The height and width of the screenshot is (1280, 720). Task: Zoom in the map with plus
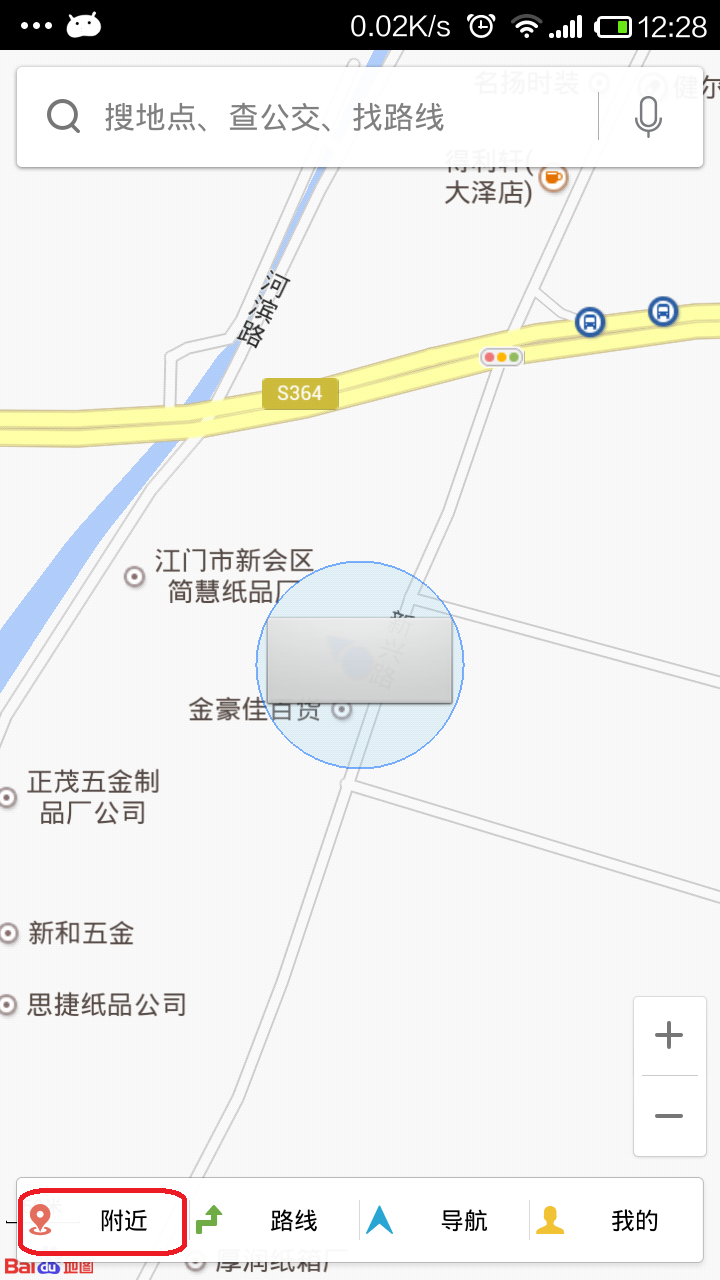click(668, 1035)
